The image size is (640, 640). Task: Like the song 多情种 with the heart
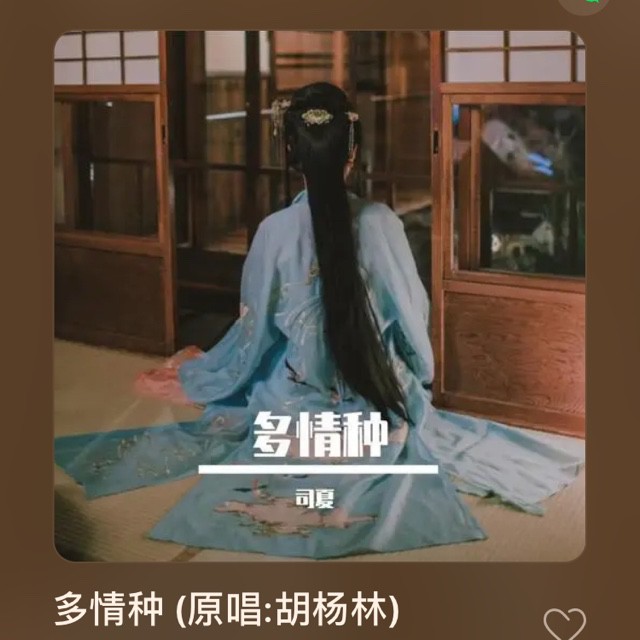coord(564,624)
